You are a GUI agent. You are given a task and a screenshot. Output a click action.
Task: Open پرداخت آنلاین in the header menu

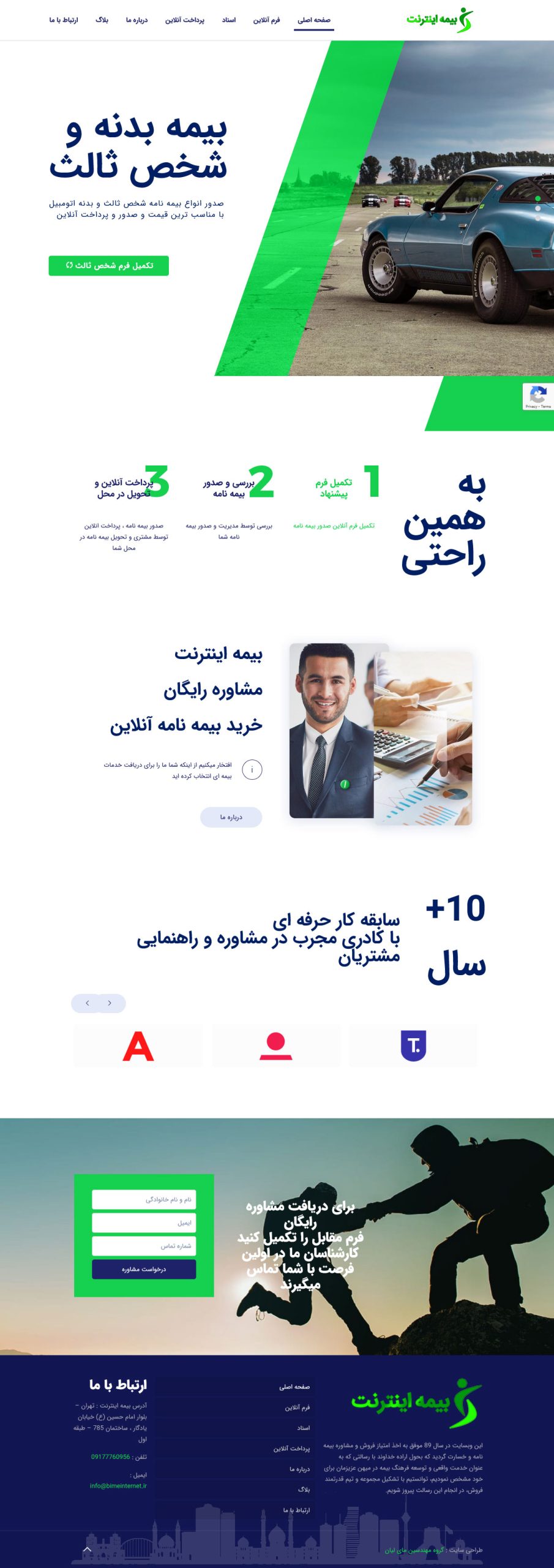pos(184,20)
